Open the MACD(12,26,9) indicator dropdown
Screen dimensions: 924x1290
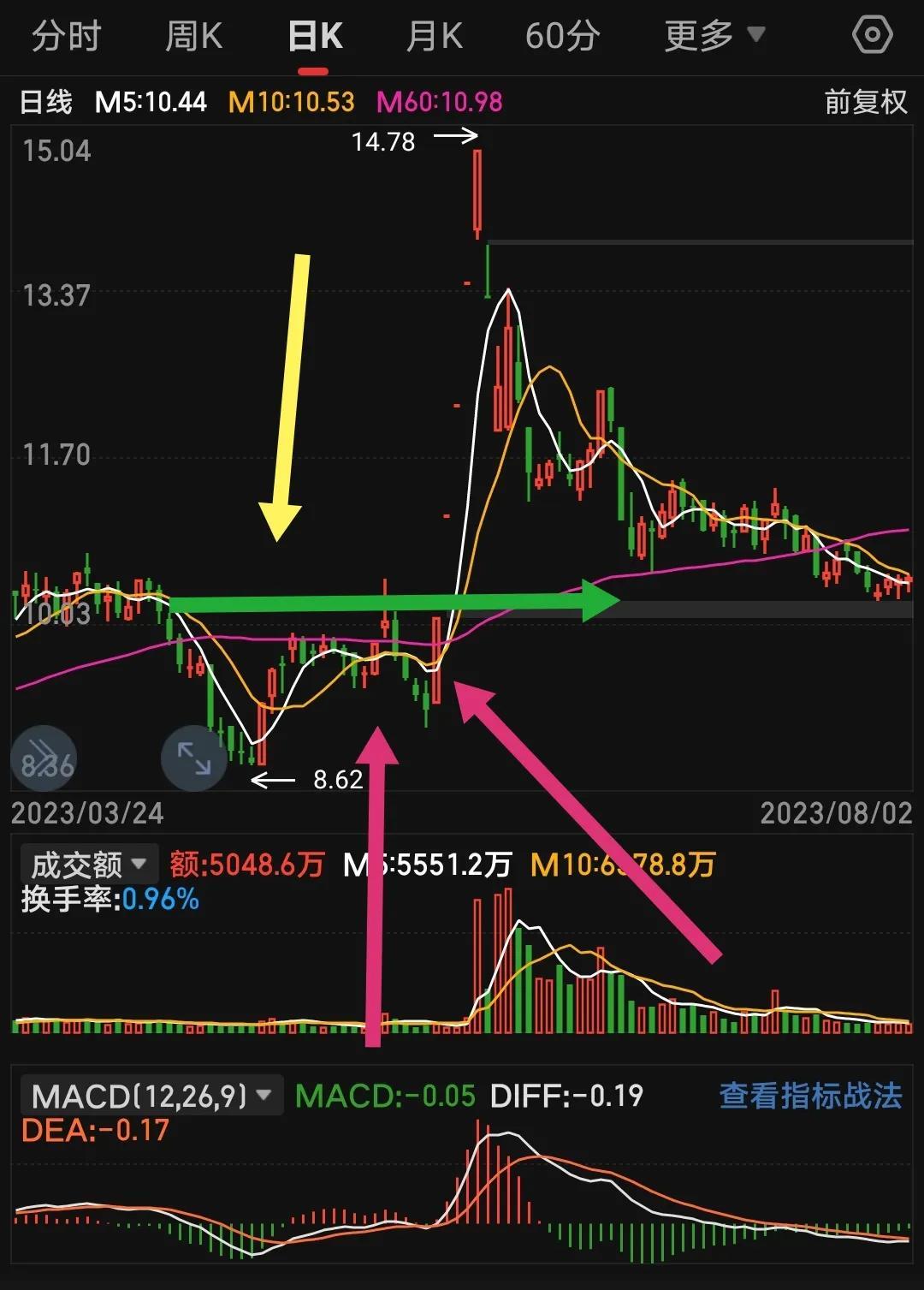[151, 1096]
